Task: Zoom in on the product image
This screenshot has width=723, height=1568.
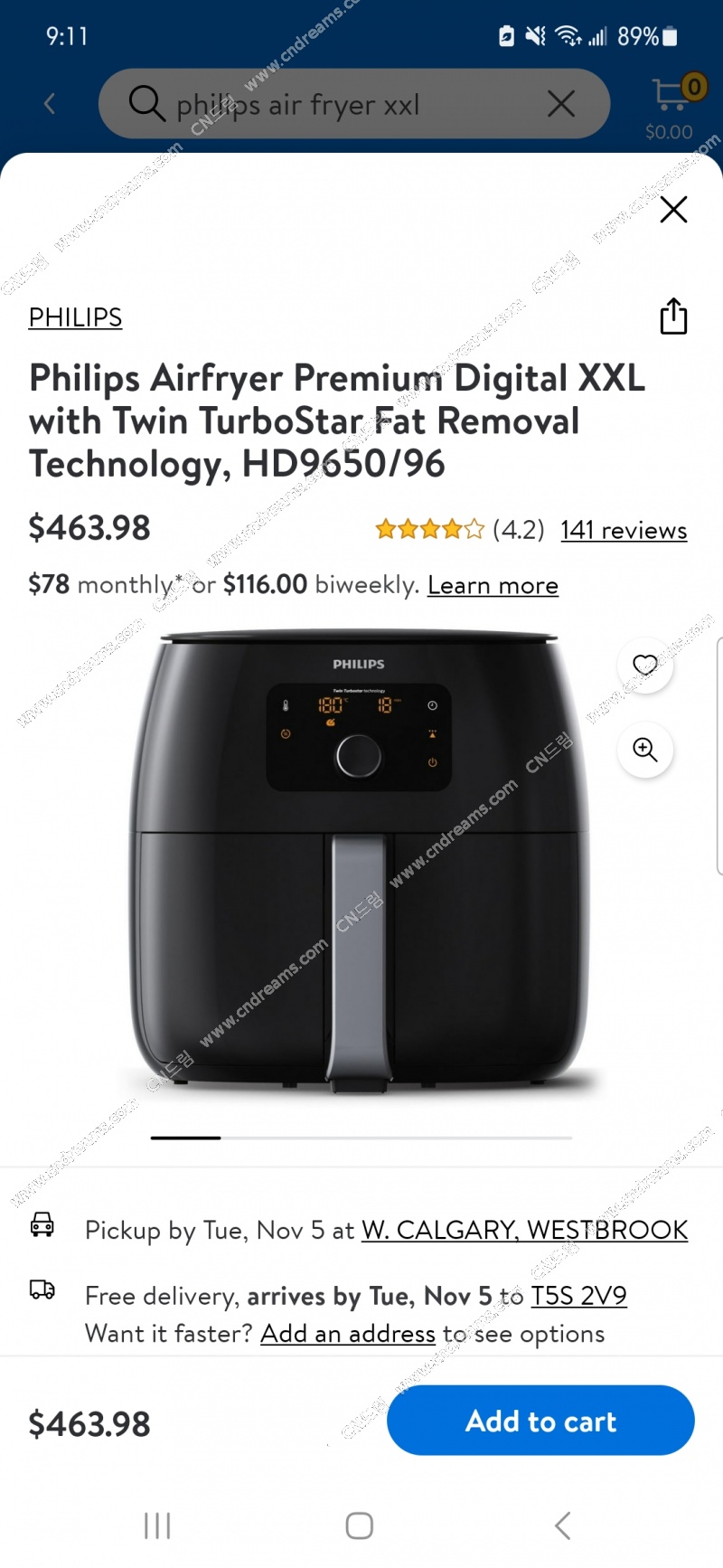Action: coord(644,750)
